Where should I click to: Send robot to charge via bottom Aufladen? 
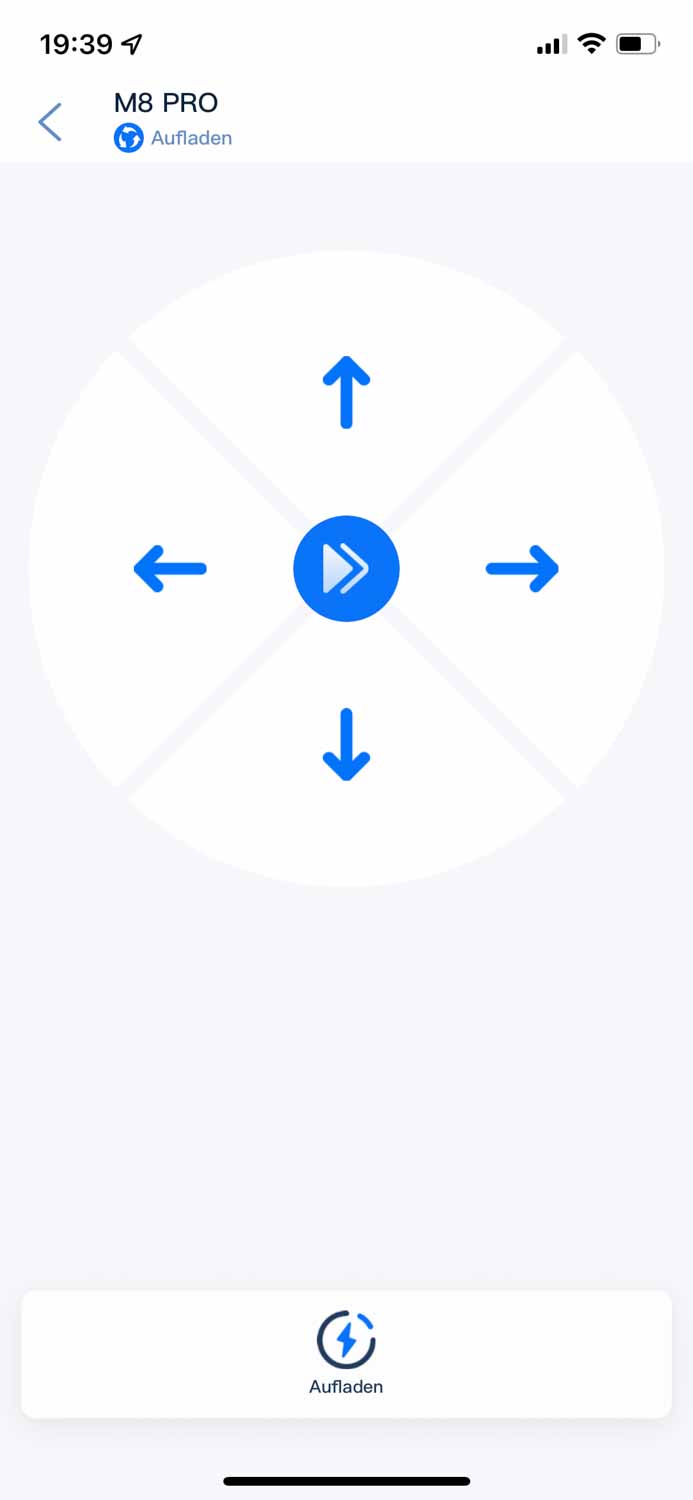(346, 1352)
